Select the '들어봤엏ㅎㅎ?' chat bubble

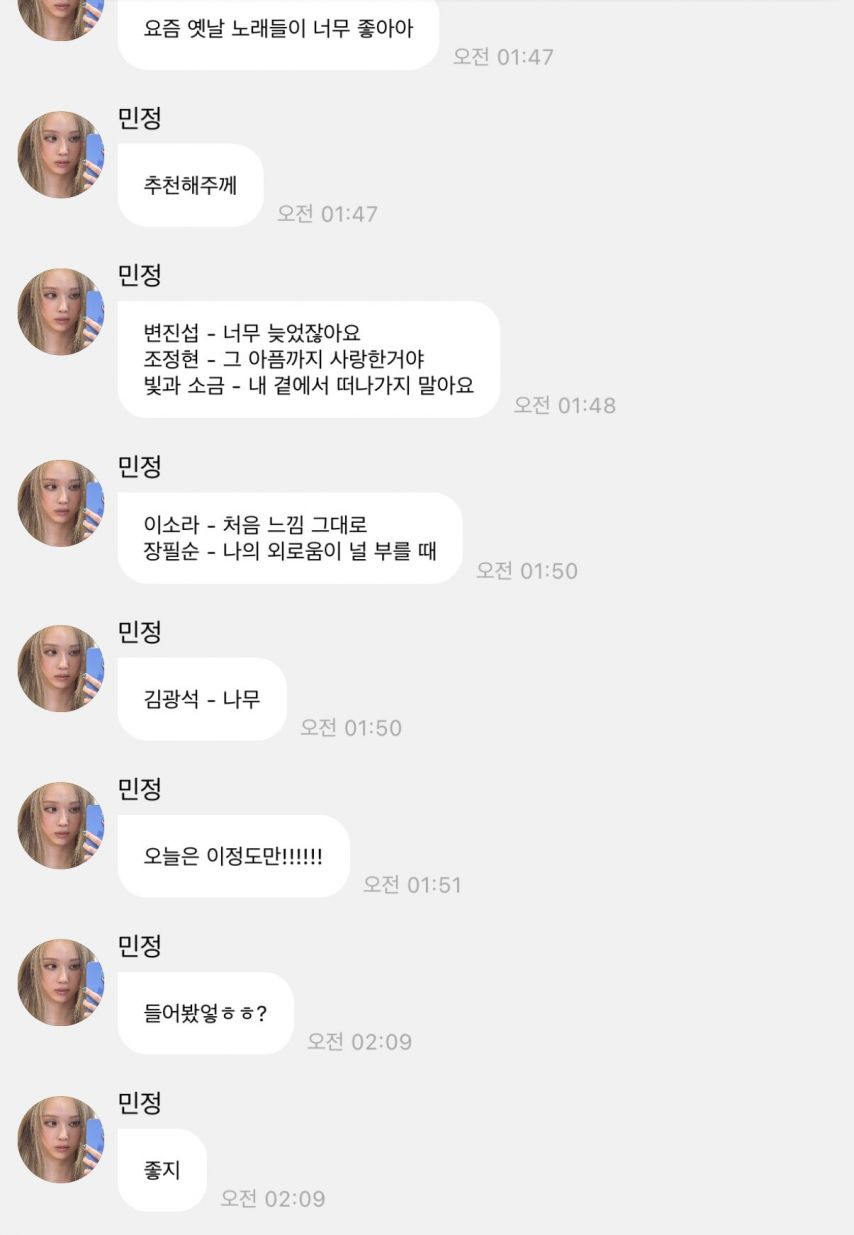pos(205,1013)
